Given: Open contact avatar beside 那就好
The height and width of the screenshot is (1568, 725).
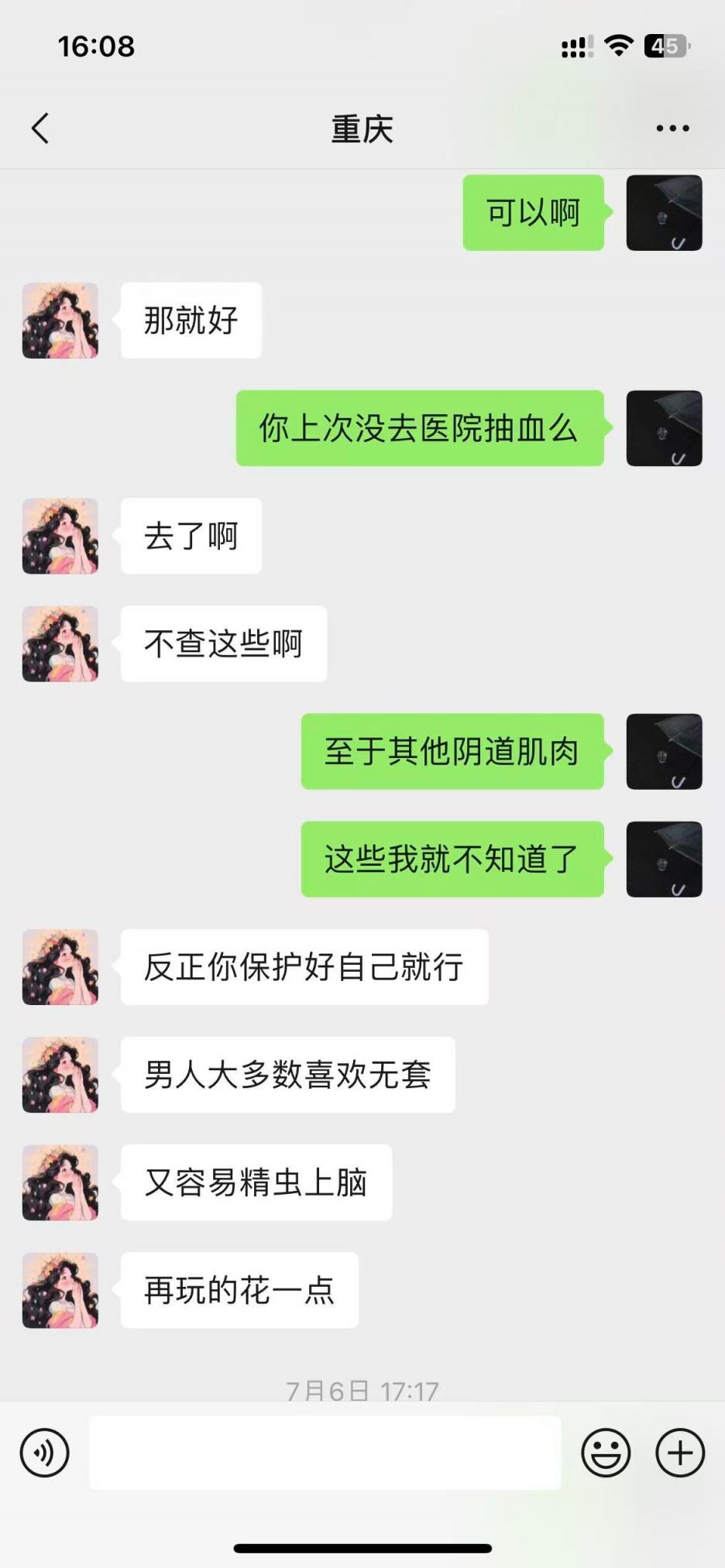Looking at the screenshot, I should coord(60,321).
